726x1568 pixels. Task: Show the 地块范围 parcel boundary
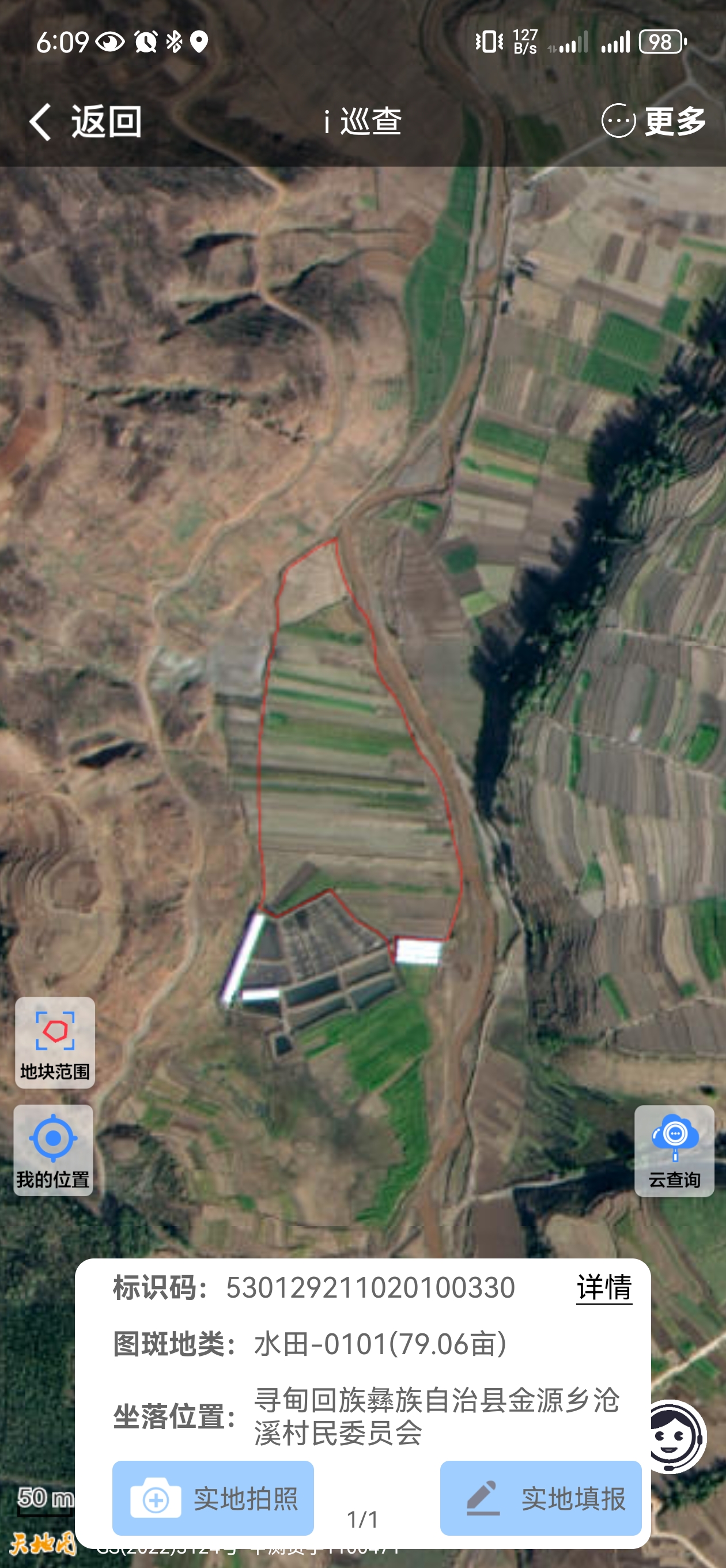(55, 1042)
